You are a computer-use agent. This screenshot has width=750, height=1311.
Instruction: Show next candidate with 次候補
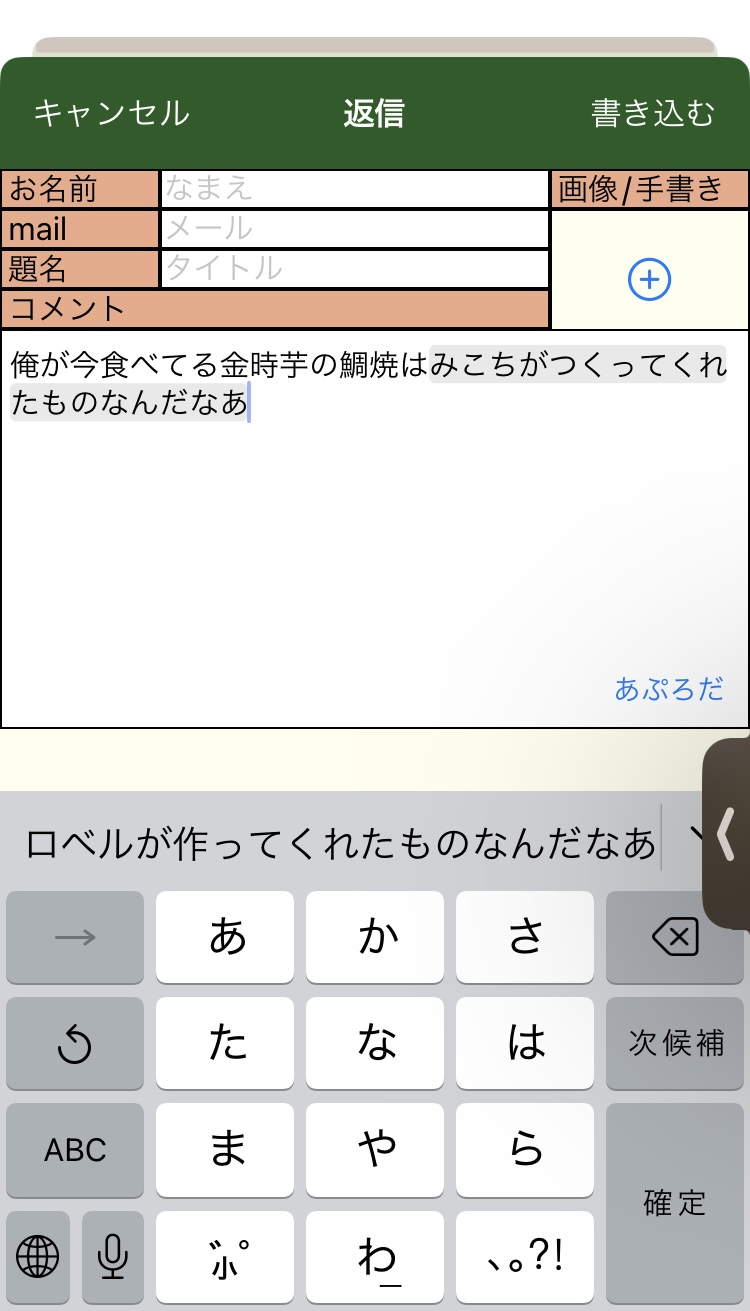pyautogui.click(x=675, y=1043)
